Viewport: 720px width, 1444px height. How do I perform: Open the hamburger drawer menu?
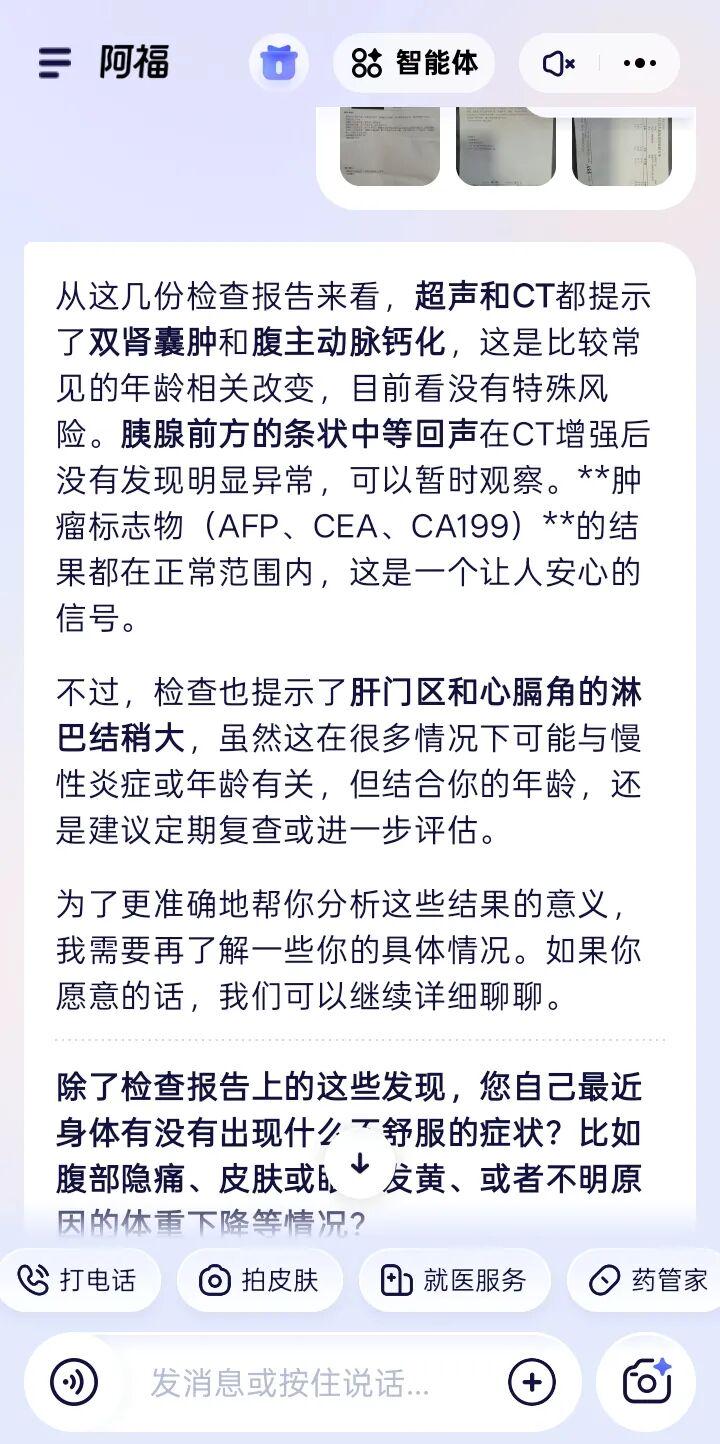tap(55, 63)
